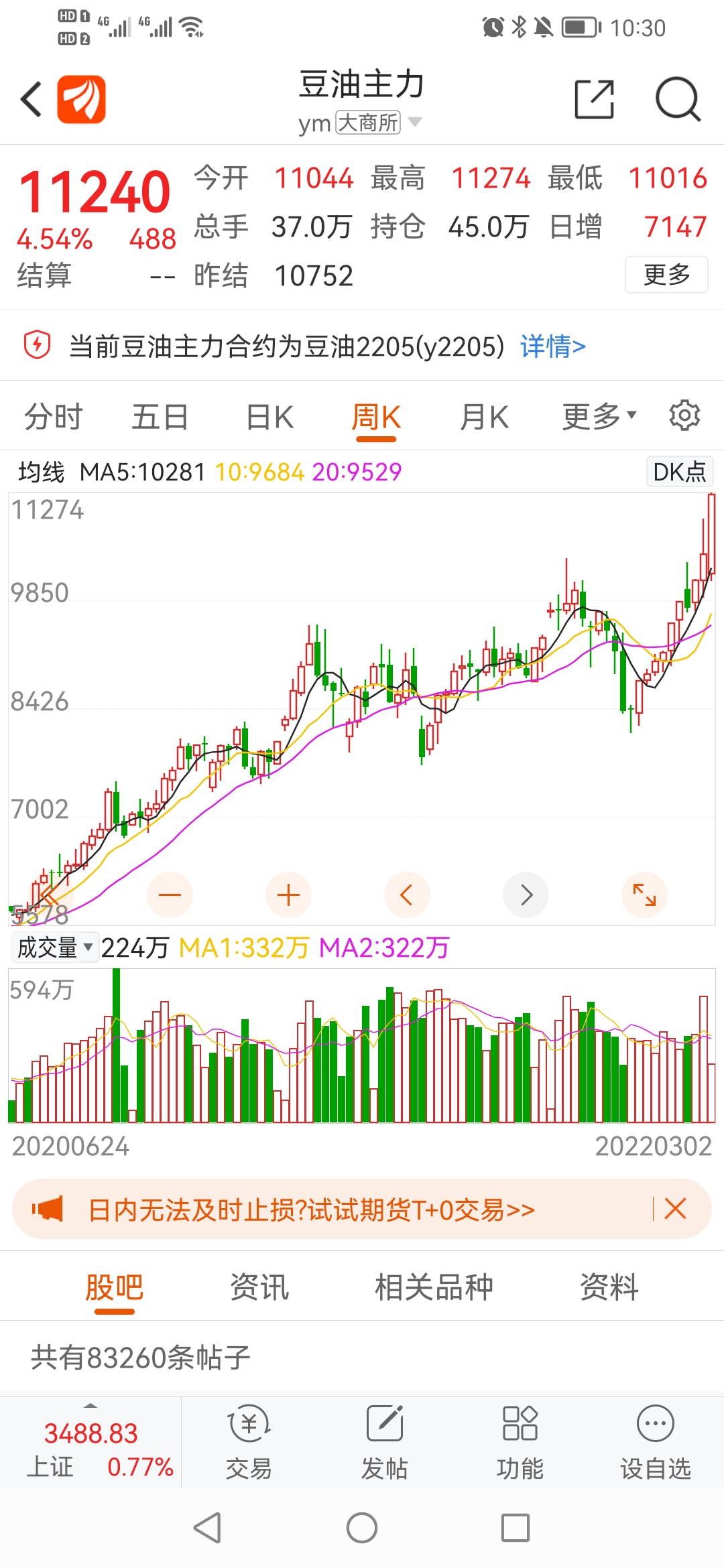Go back with the left arrow

point(30,99)
